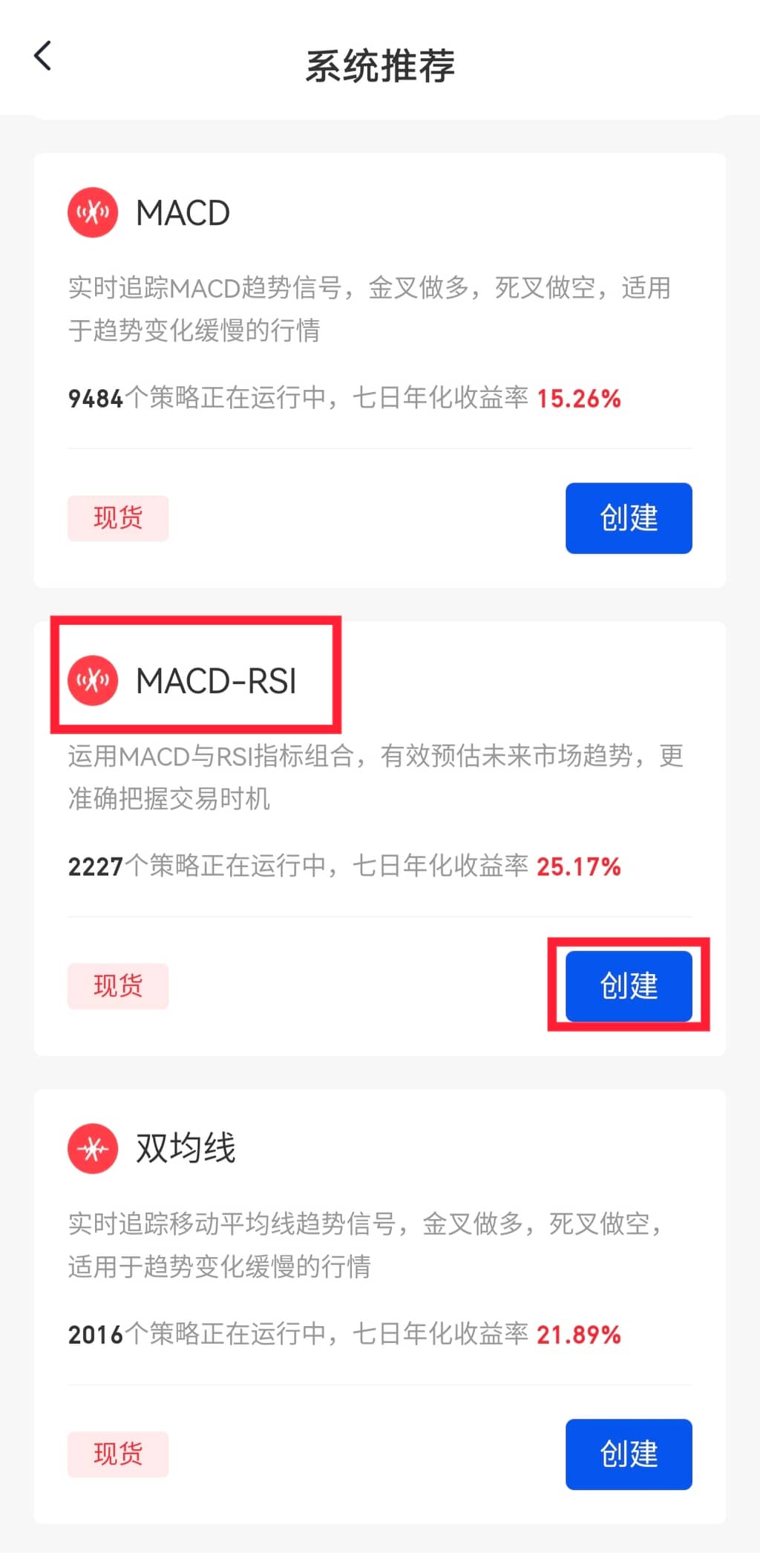Create a 双均线 strategy

(x=628, y=1454)
